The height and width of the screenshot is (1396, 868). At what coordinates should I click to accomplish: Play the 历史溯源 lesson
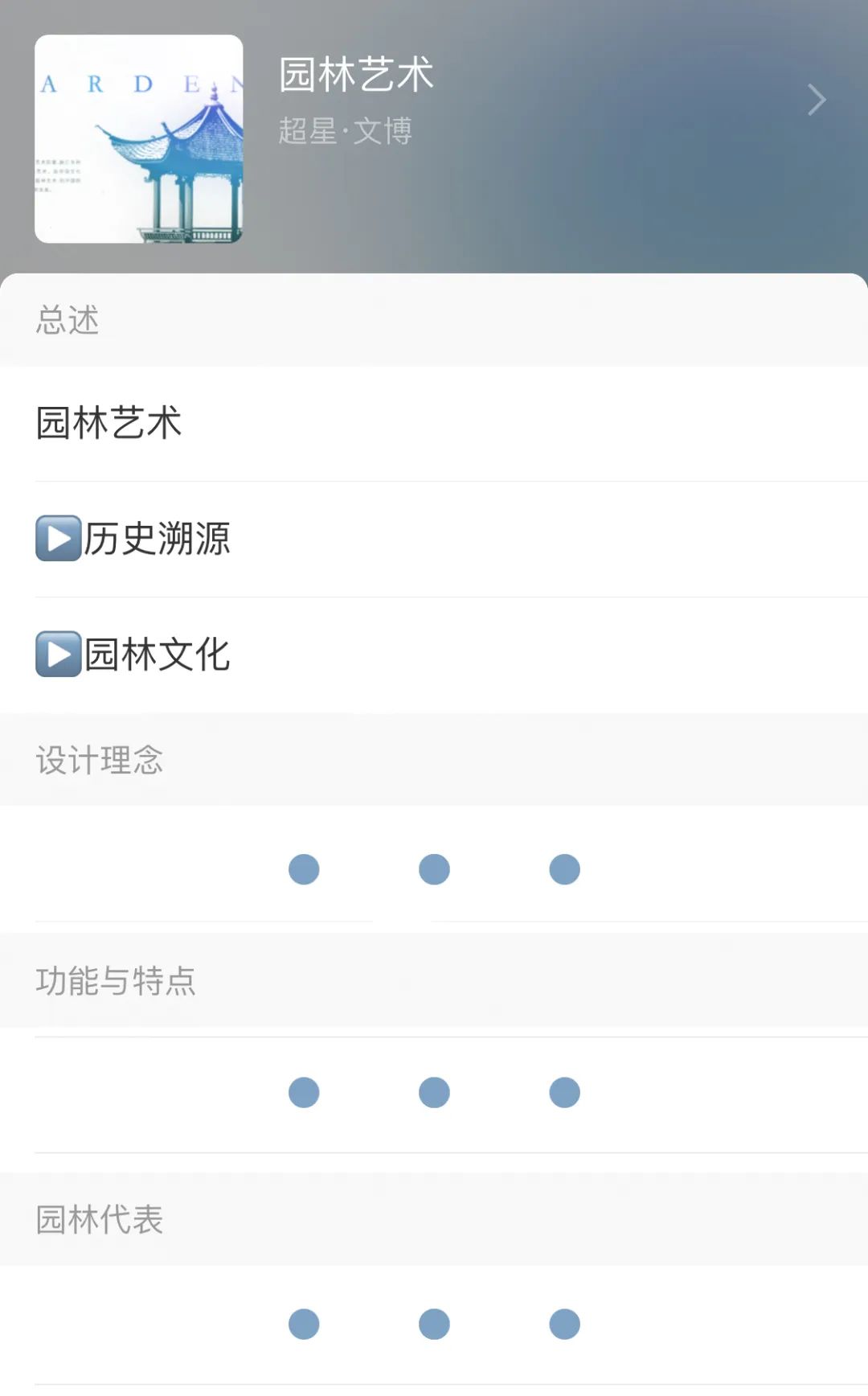coord(434,539)
